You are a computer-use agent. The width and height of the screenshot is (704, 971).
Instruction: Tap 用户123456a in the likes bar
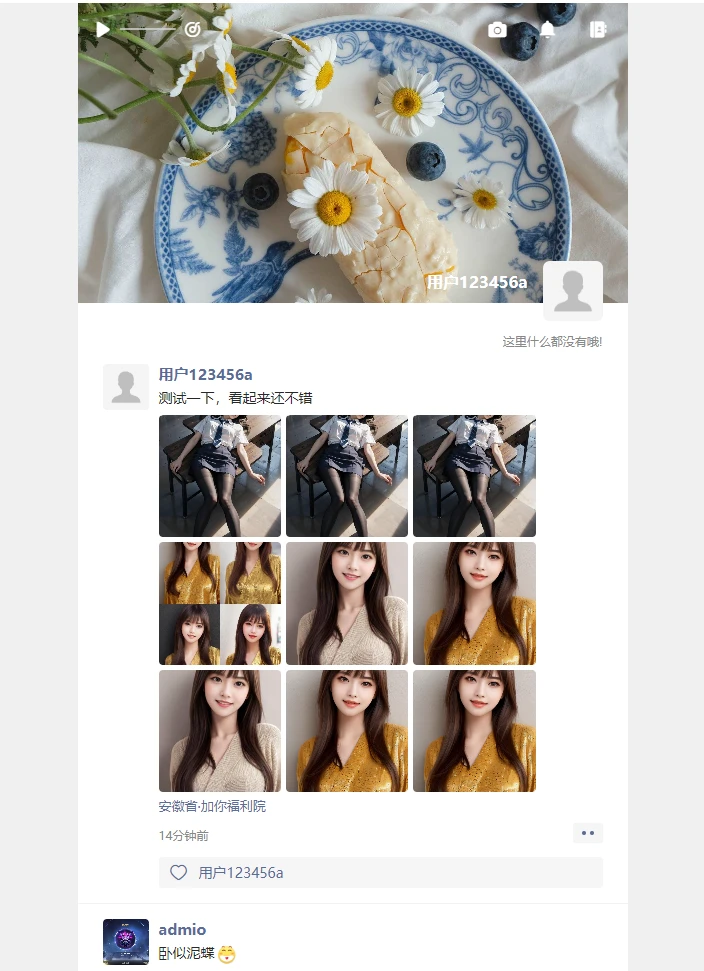(241, 873)
